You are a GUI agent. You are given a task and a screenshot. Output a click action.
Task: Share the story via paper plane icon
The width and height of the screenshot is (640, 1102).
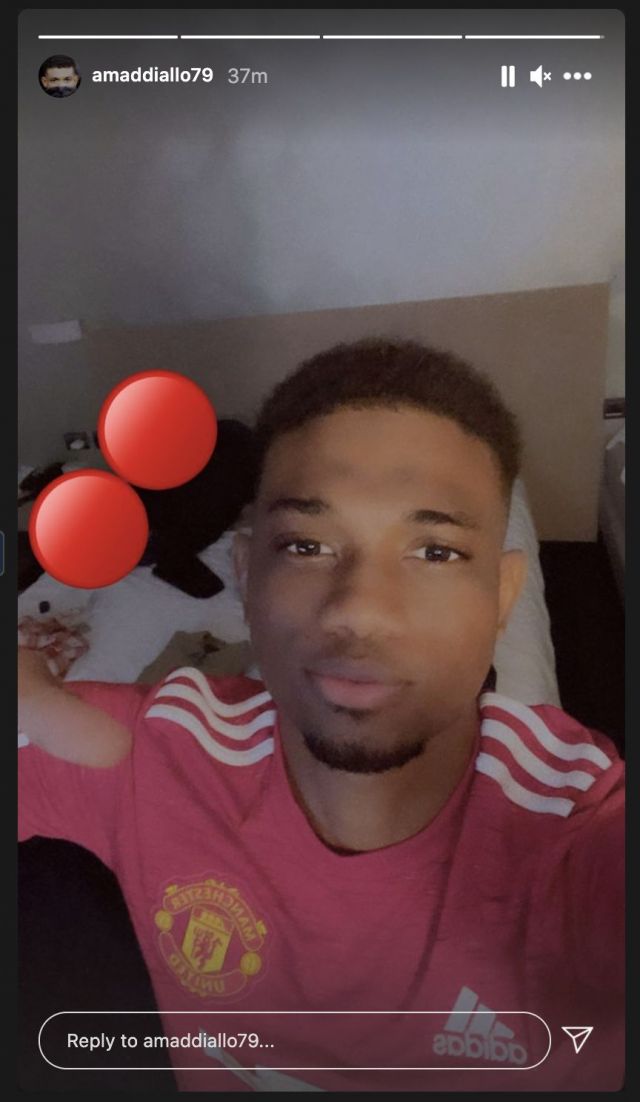577,1039
